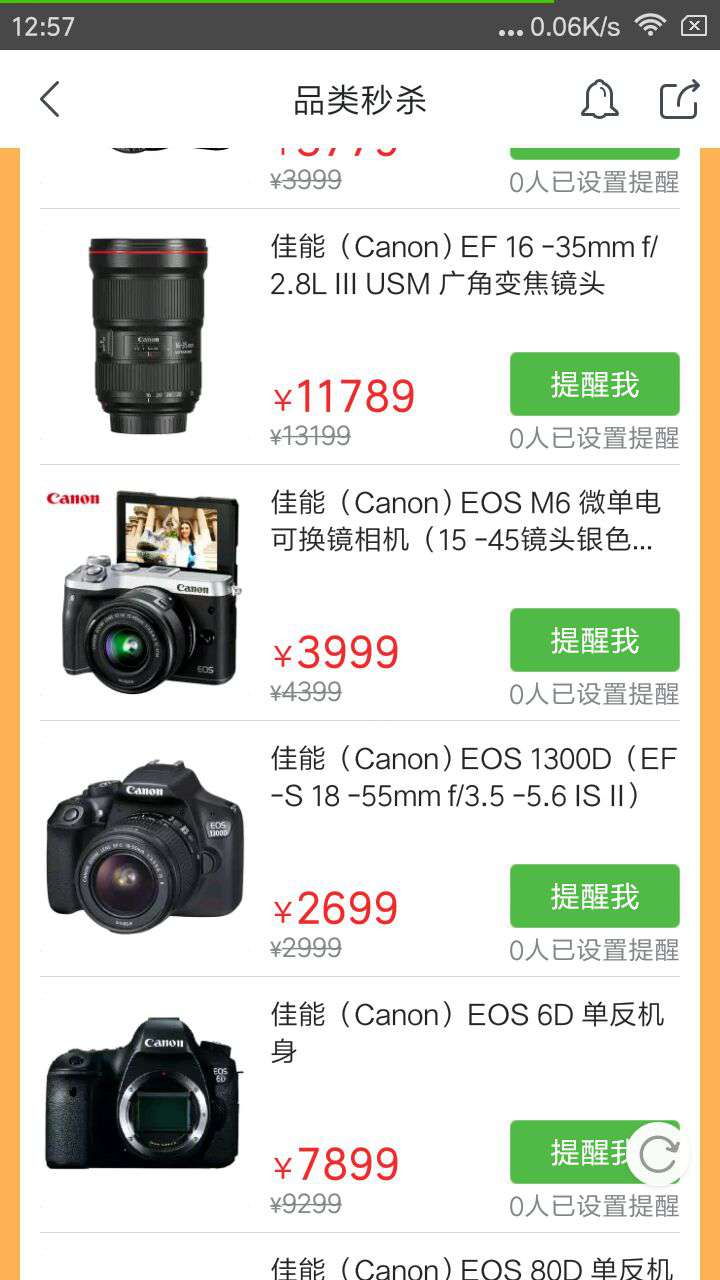The height and width of the screenshot is (1280, 720).
Task: Tap 提醒我 for the Canon EOS M6 camera
Action: click(x=594, y=640)
